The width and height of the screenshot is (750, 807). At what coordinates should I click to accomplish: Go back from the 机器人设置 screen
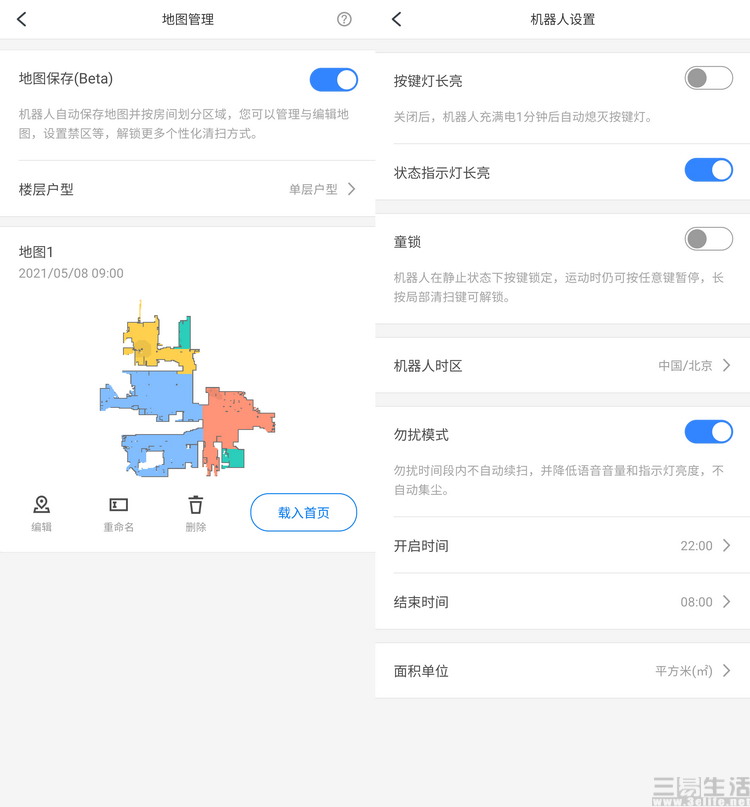397,19
